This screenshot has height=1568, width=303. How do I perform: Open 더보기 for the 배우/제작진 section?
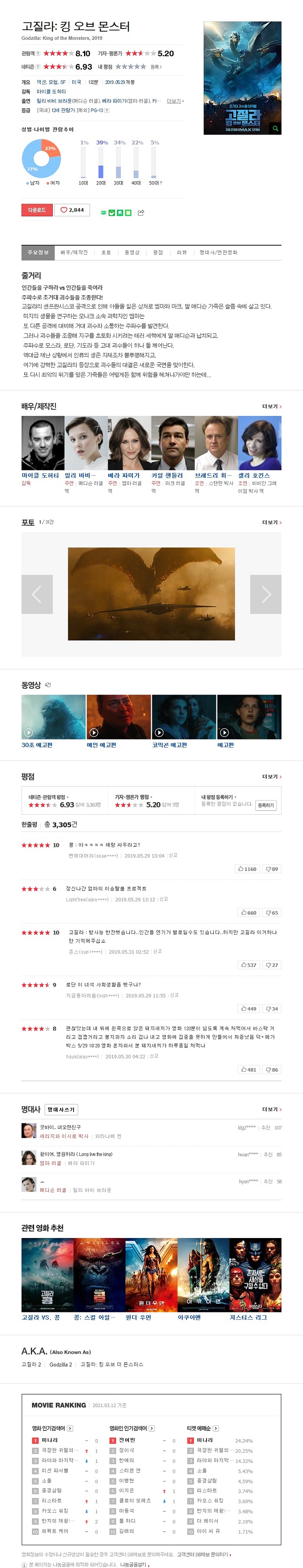point(271,406)
